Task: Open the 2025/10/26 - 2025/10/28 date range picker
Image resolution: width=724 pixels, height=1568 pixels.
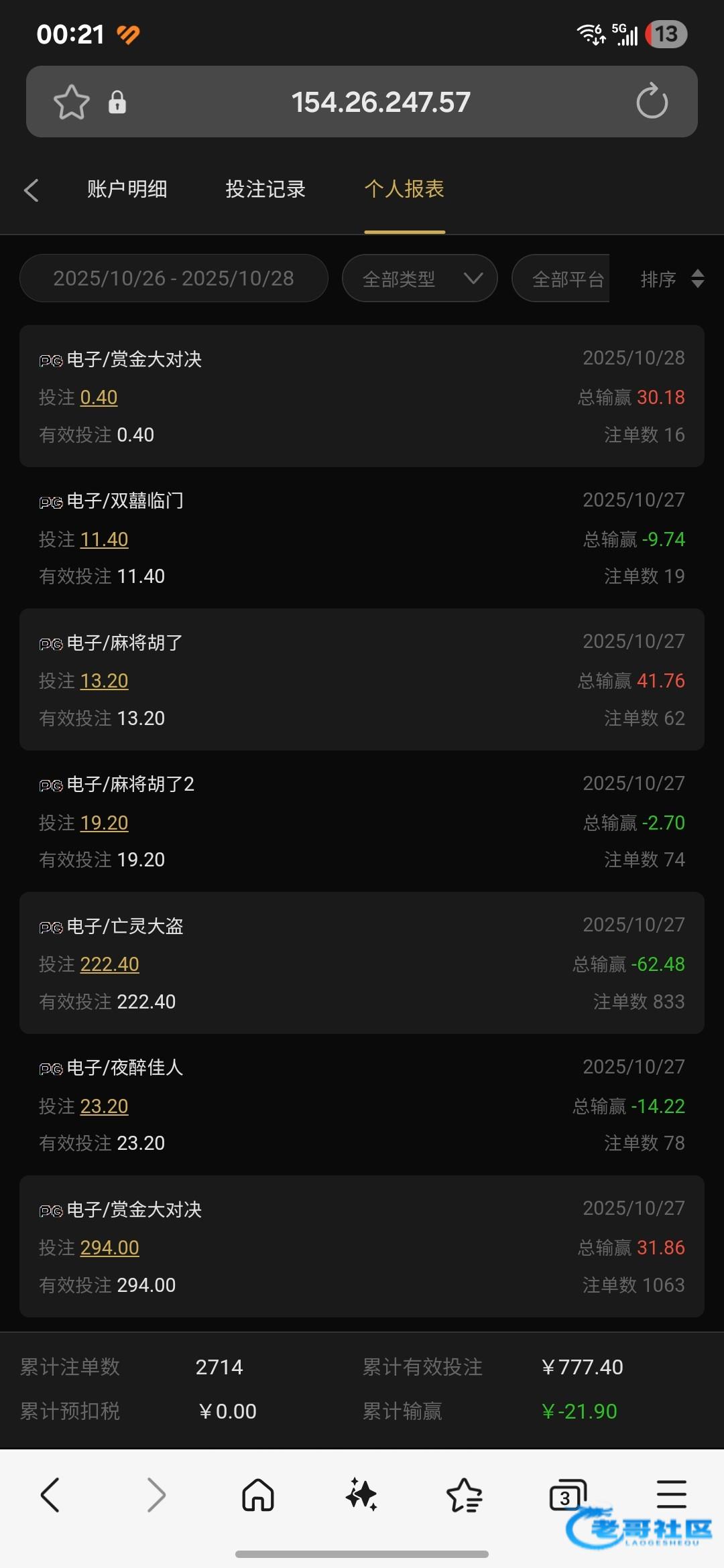Action: tap(174, 279)
